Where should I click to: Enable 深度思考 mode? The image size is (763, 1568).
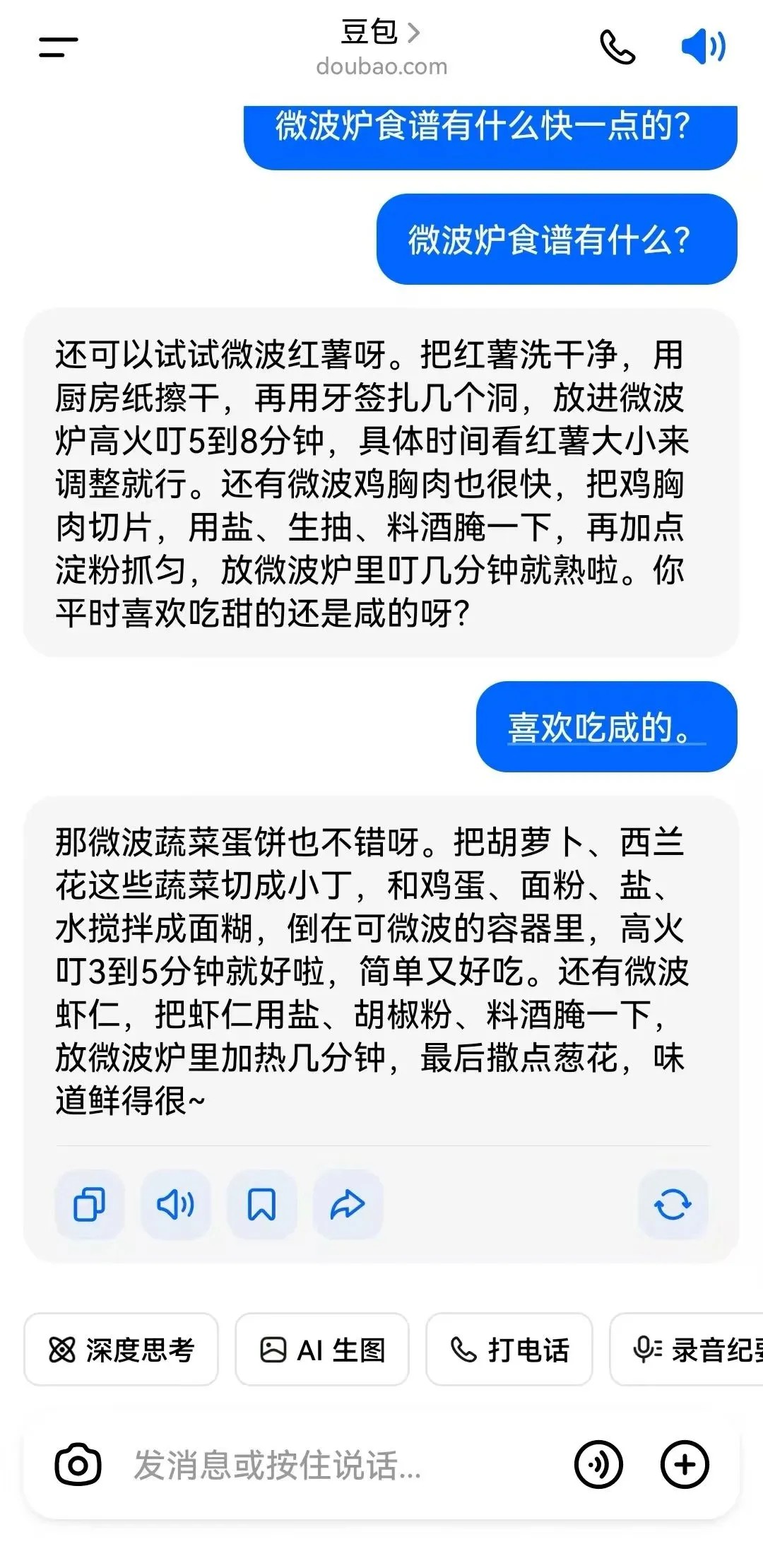[x=122, y=1350]
